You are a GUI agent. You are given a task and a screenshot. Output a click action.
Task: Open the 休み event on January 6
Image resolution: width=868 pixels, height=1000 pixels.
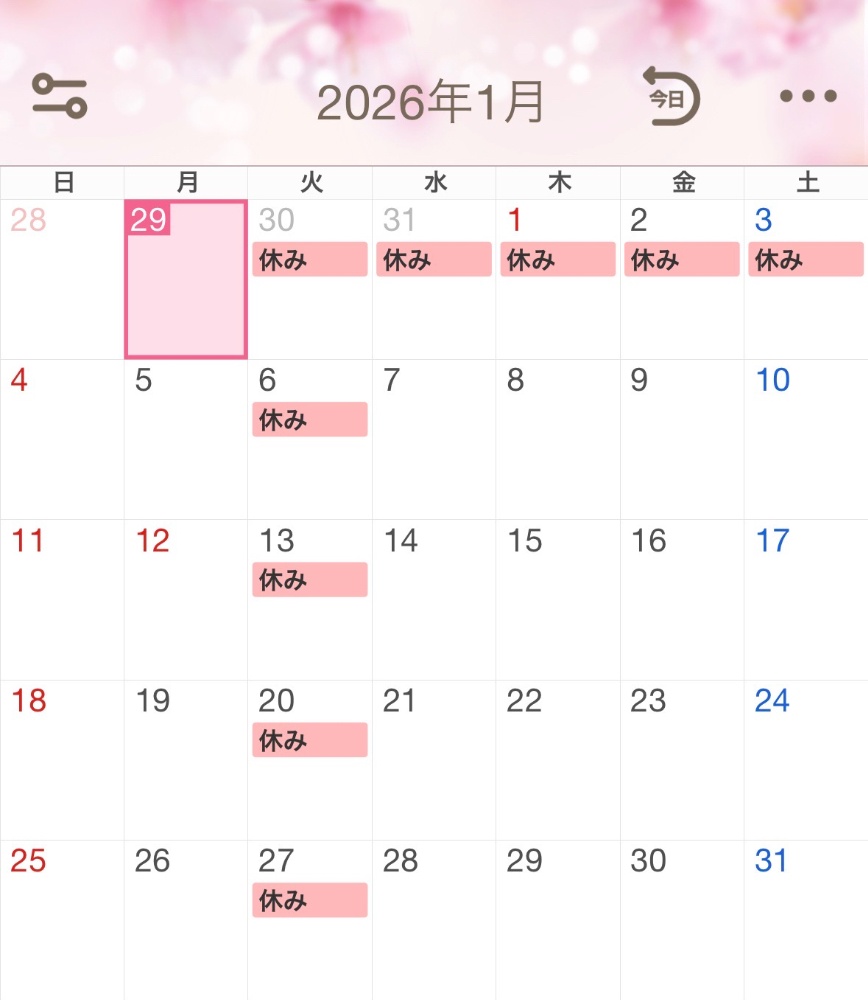click(x=310, y=420)
